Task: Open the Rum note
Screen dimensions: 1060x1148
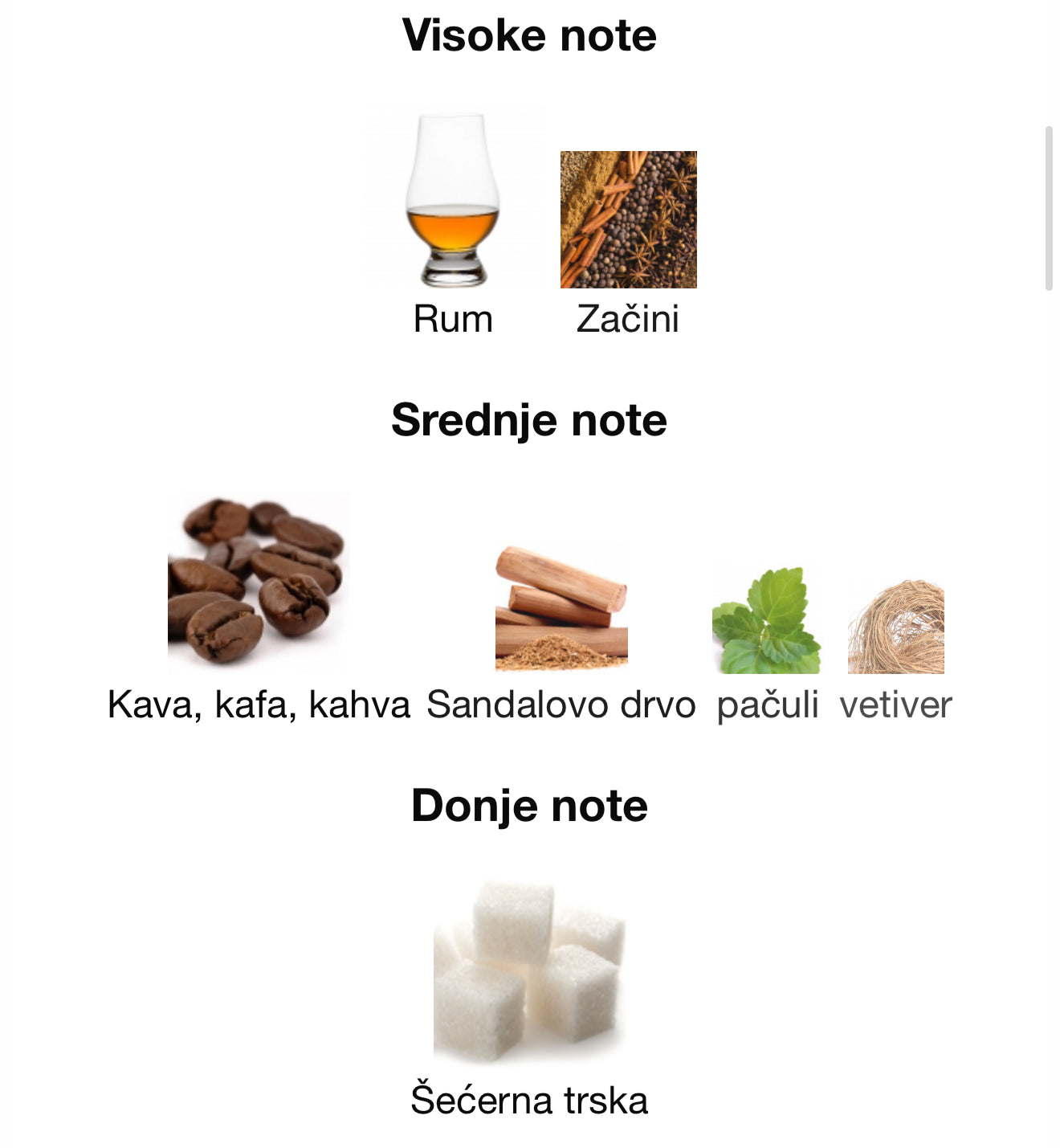Action: click(x=453, y=202)
